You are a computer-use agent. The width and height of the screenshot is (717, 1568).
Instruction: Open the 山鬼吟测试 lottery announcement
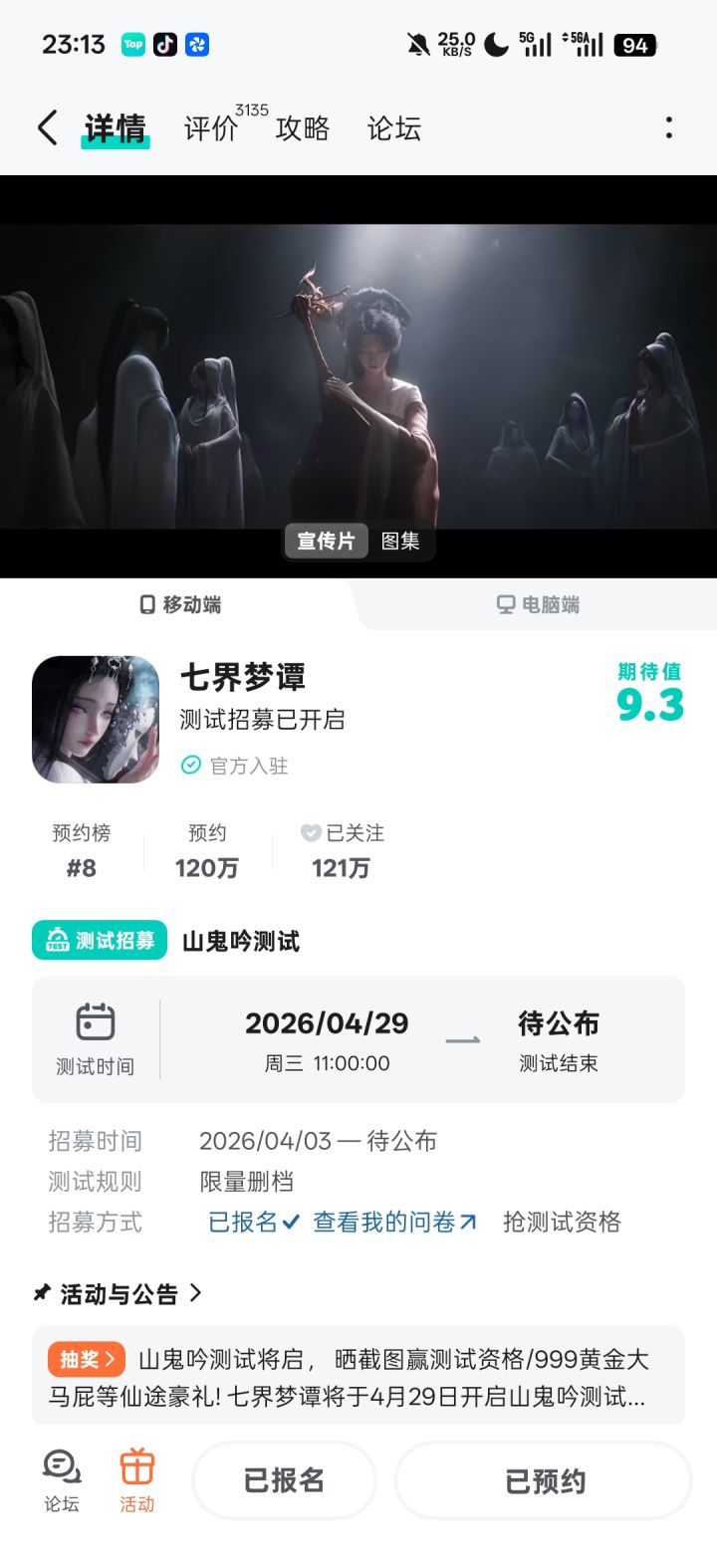click(x=358, y=1377)
